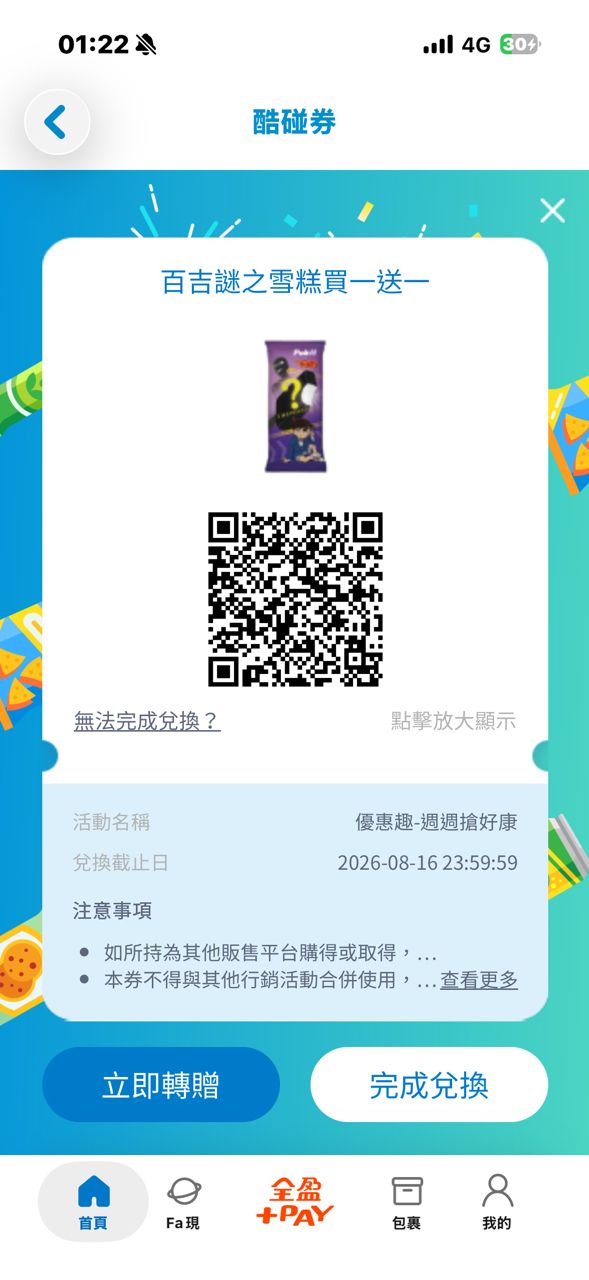Open 全盈+PAY in the bottom bar
Screen dimensions: 589x1280
coord(295,1202)
